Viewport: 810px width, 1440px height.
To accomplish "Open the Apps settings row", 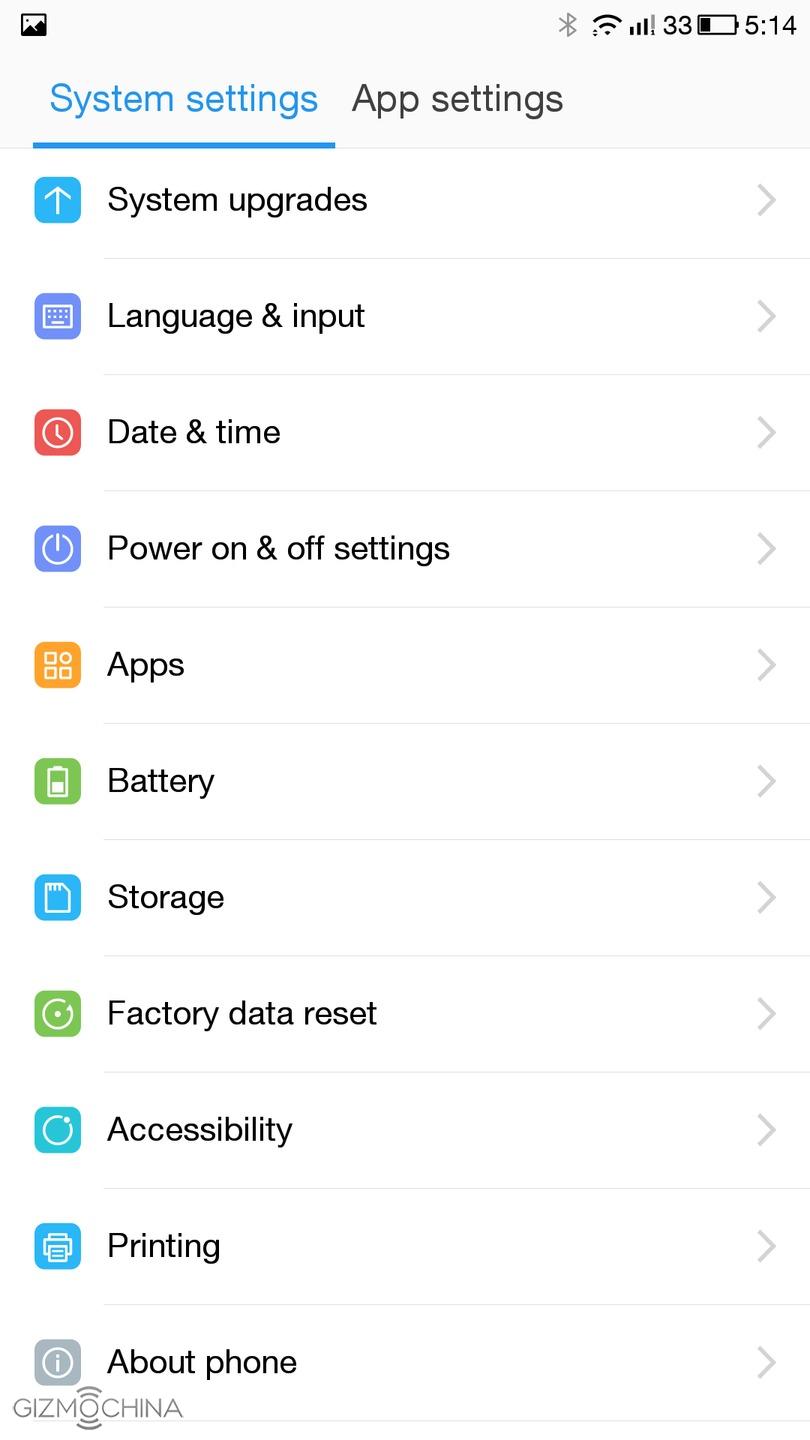I will (x=405, y=665).
